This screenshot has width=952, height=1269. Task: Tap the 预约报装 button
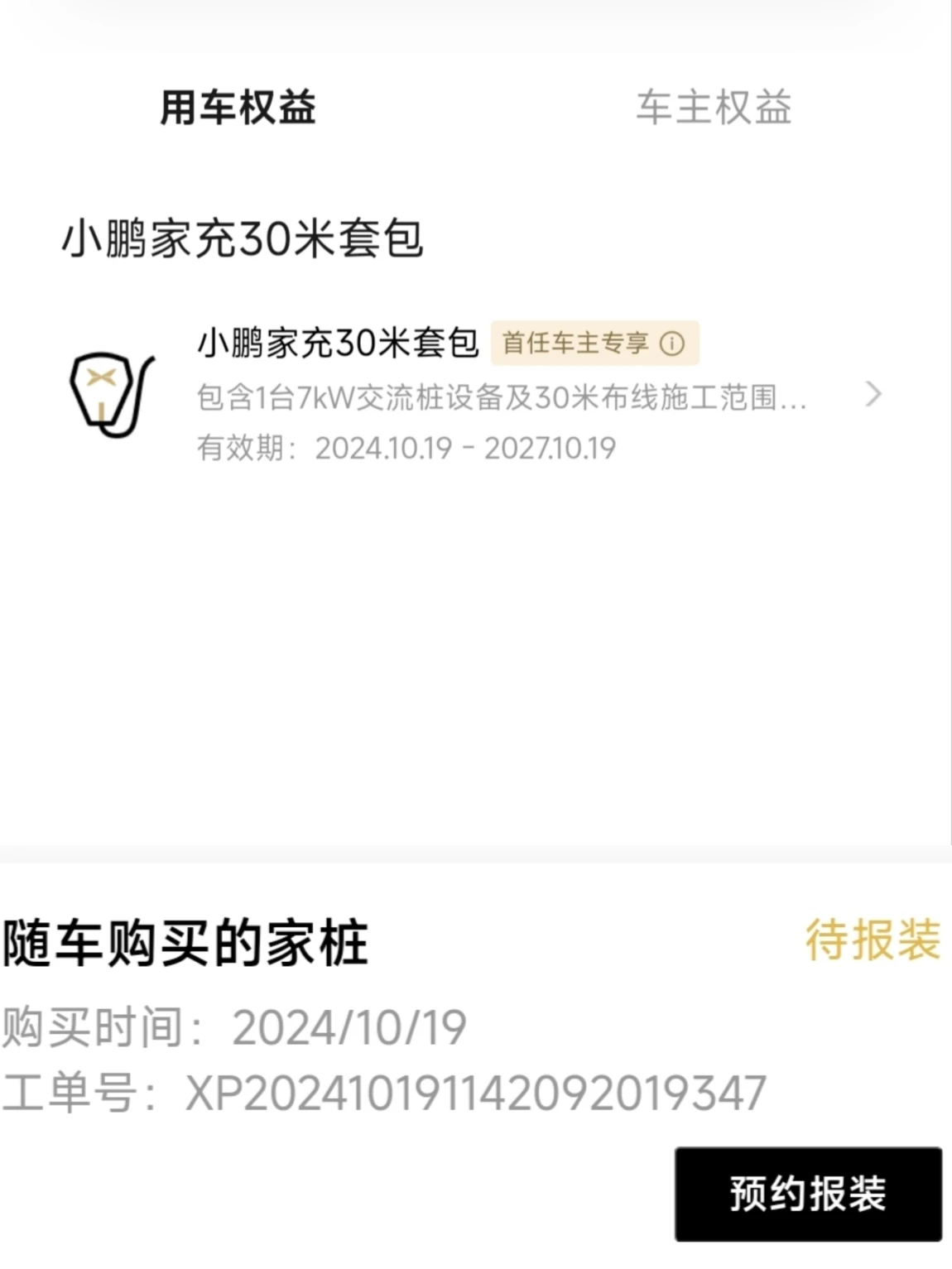coord(808,1194)
